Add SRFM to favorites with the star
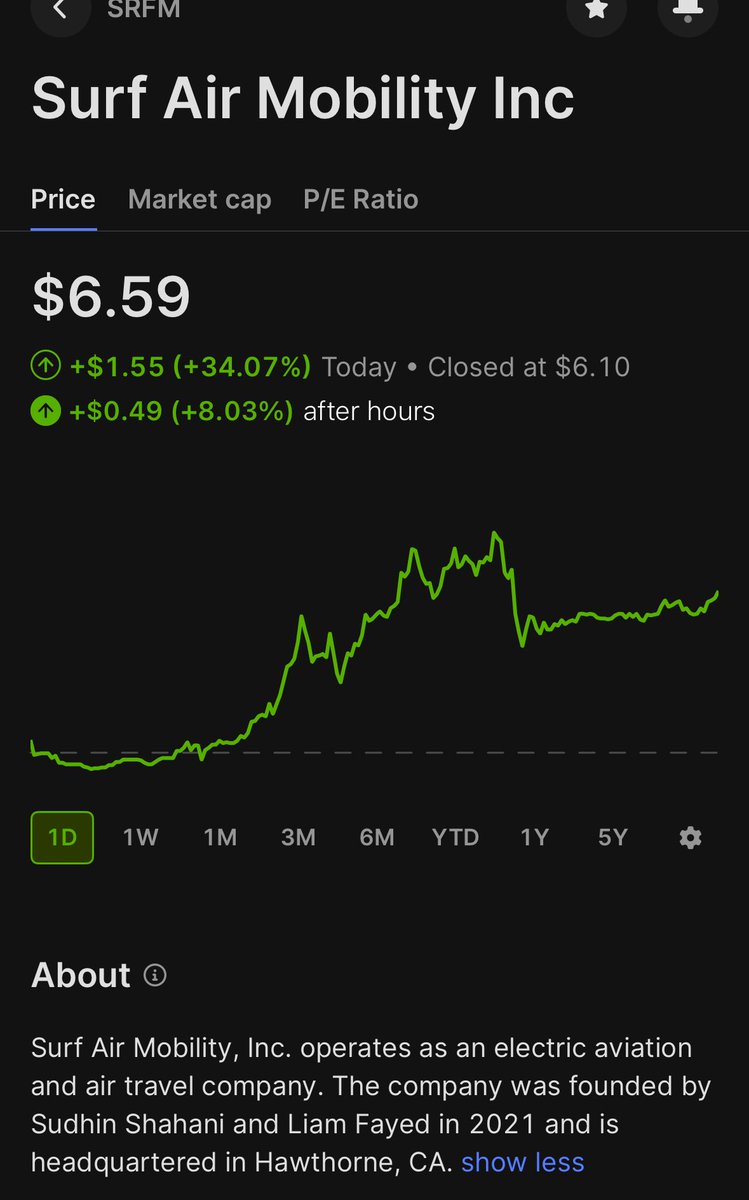749x1200 pixels. tap(596, 10)
